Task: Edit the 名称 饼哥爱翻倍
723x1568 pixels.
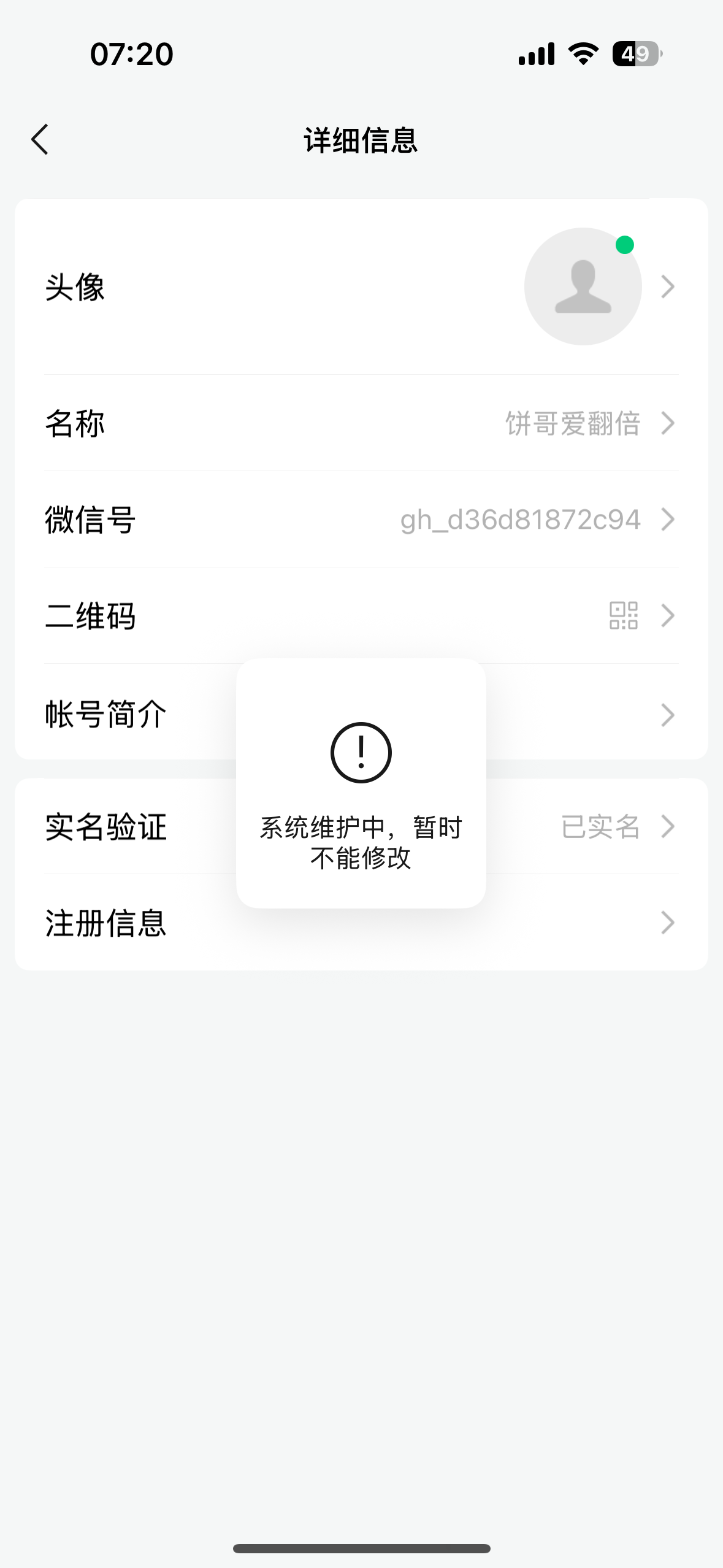Action: pyautogui.click(x=361, y=423)
